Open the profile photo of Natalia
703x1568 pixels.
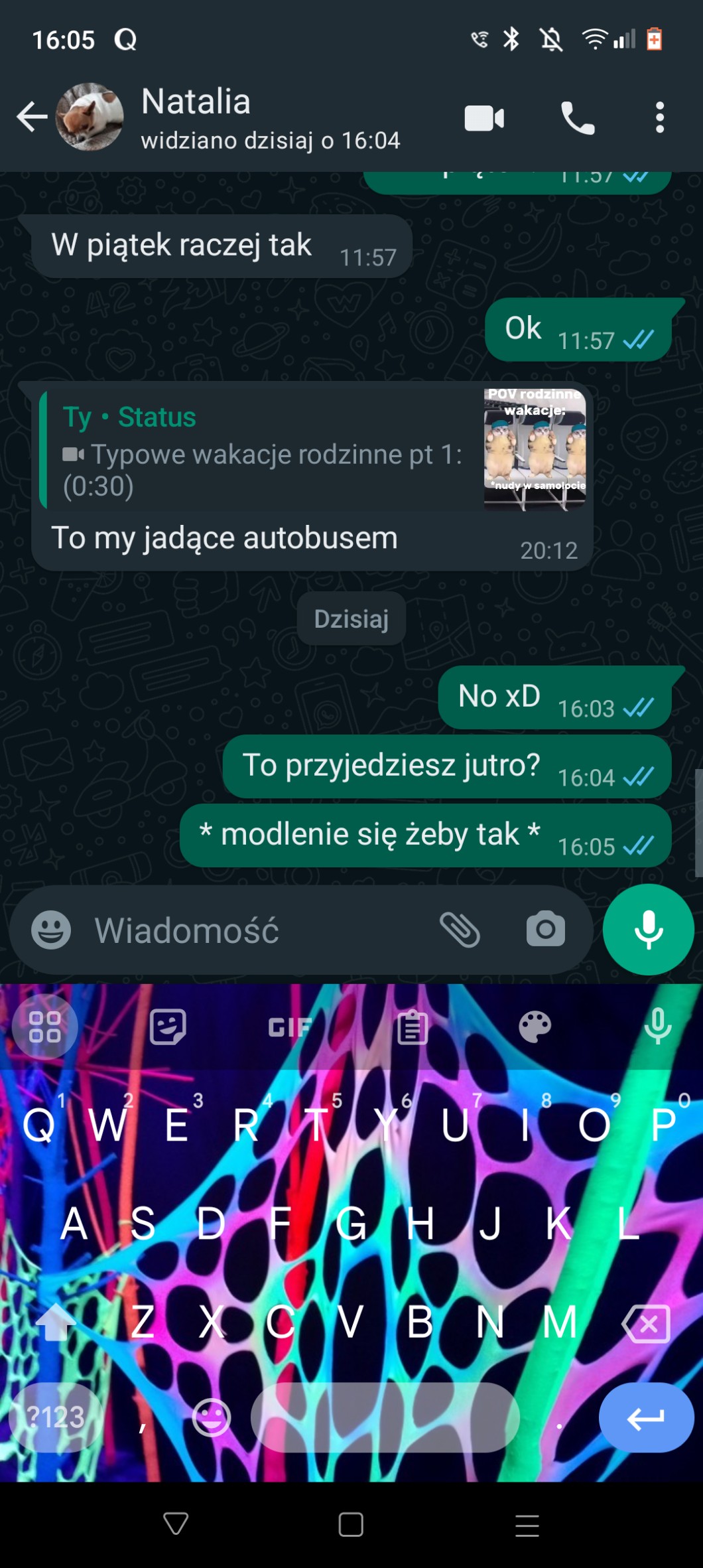[x=90, y=117]
